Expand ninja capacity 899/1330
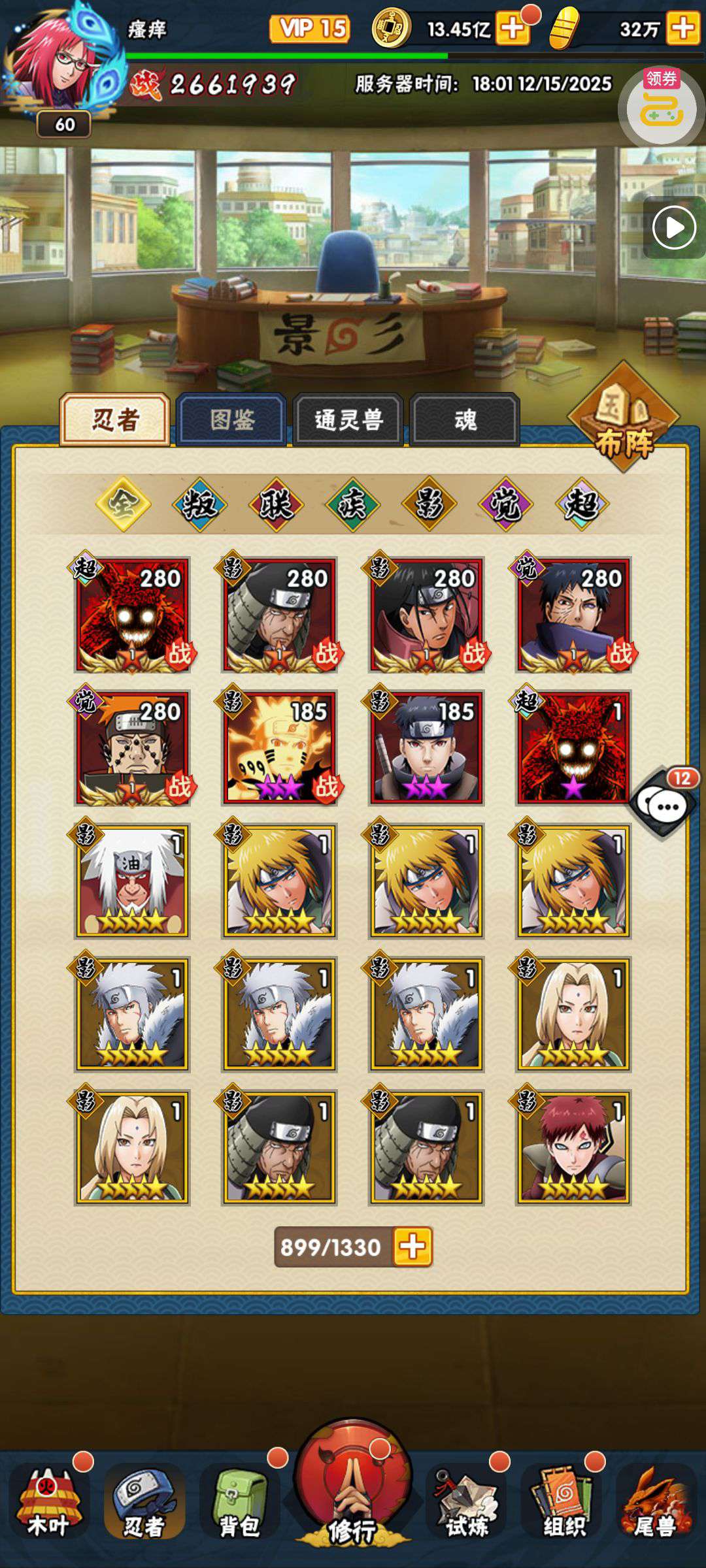Screen dimensions: 706x1568 click(x=412, y=1247)
